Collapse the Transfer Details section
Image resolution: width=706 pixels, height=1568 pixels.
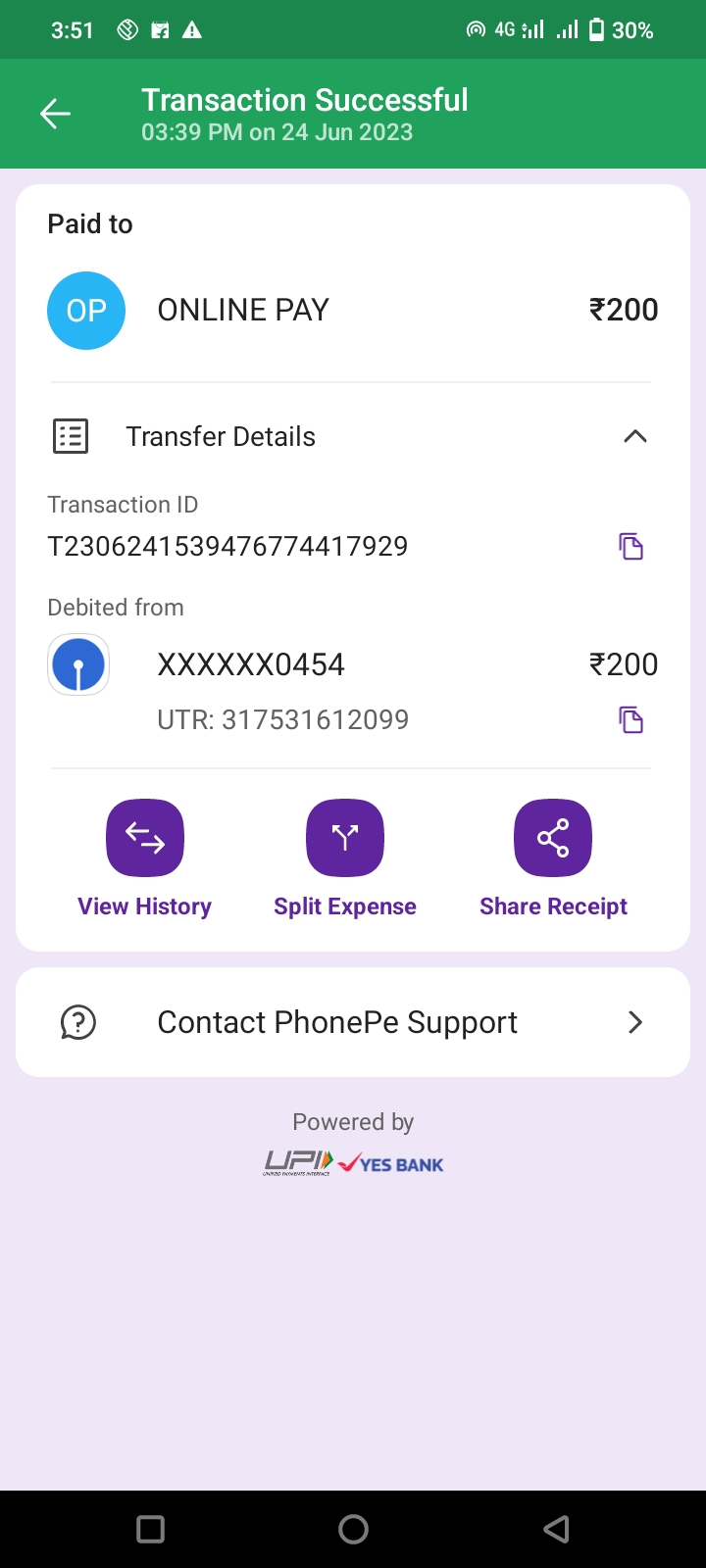coord(634,436)
